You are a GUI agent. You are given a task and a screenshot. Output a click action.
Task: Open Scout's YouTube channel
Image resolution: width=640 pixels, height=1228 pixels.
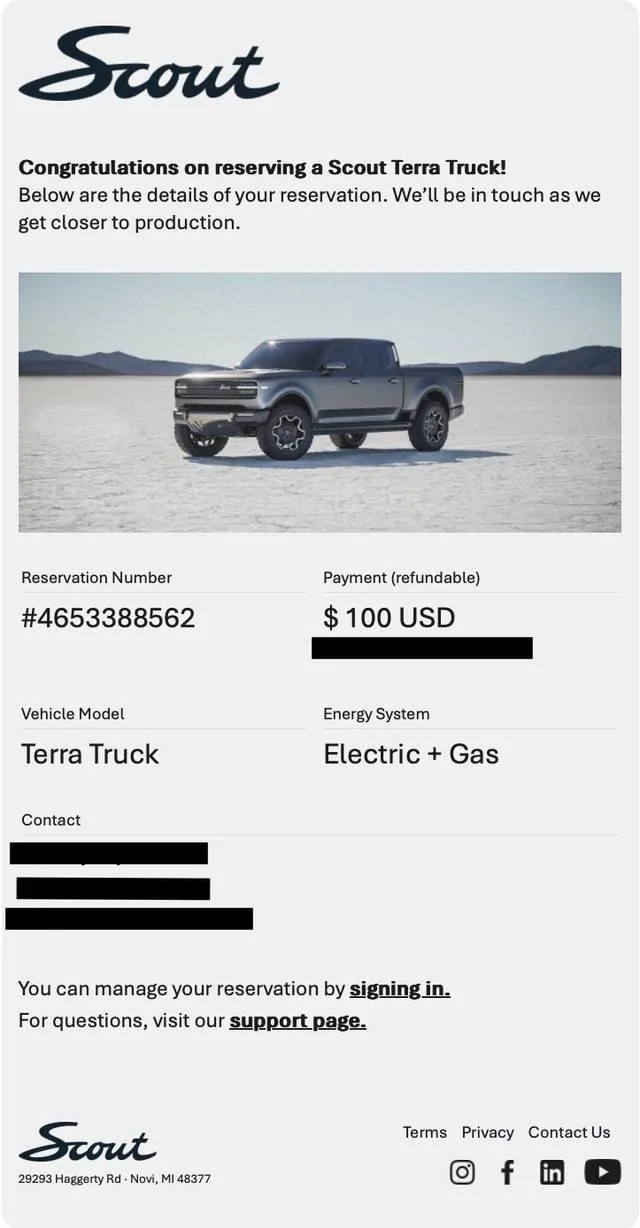602,1172
